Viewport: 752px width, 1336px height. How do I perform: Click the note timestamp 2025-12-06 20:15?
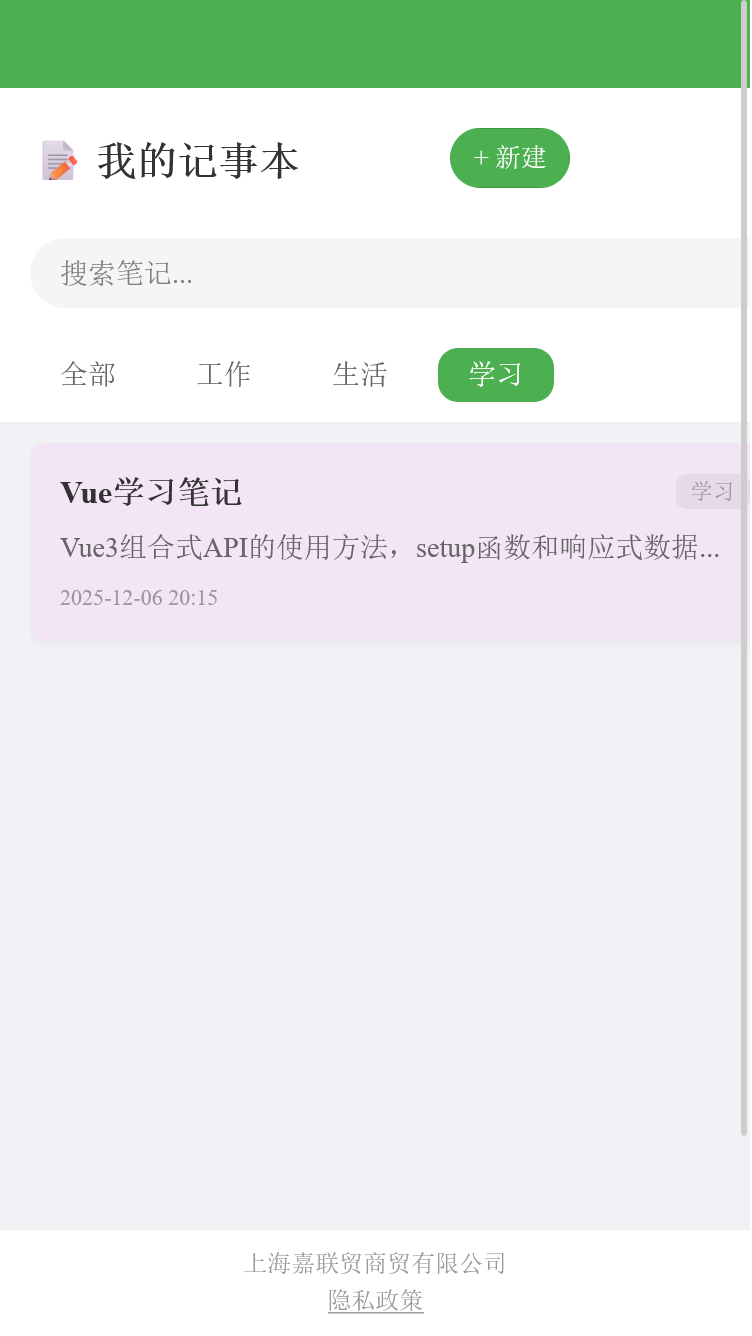139,598
